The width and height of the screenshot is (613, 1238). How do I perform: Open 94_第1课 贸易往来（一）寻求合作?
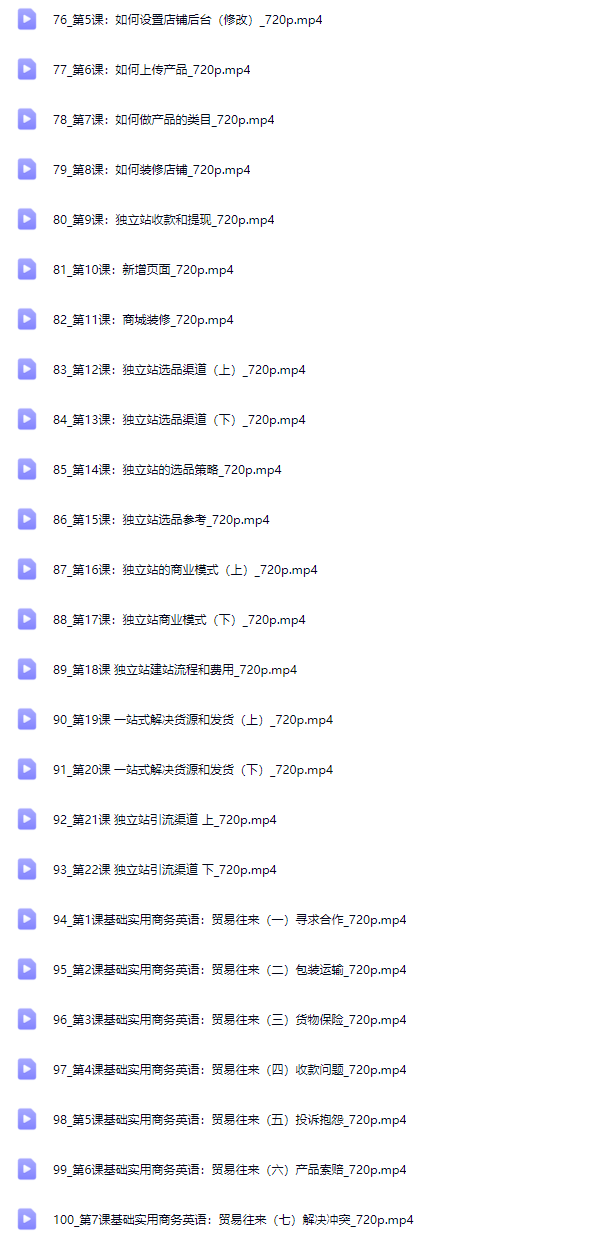(229, 920)
